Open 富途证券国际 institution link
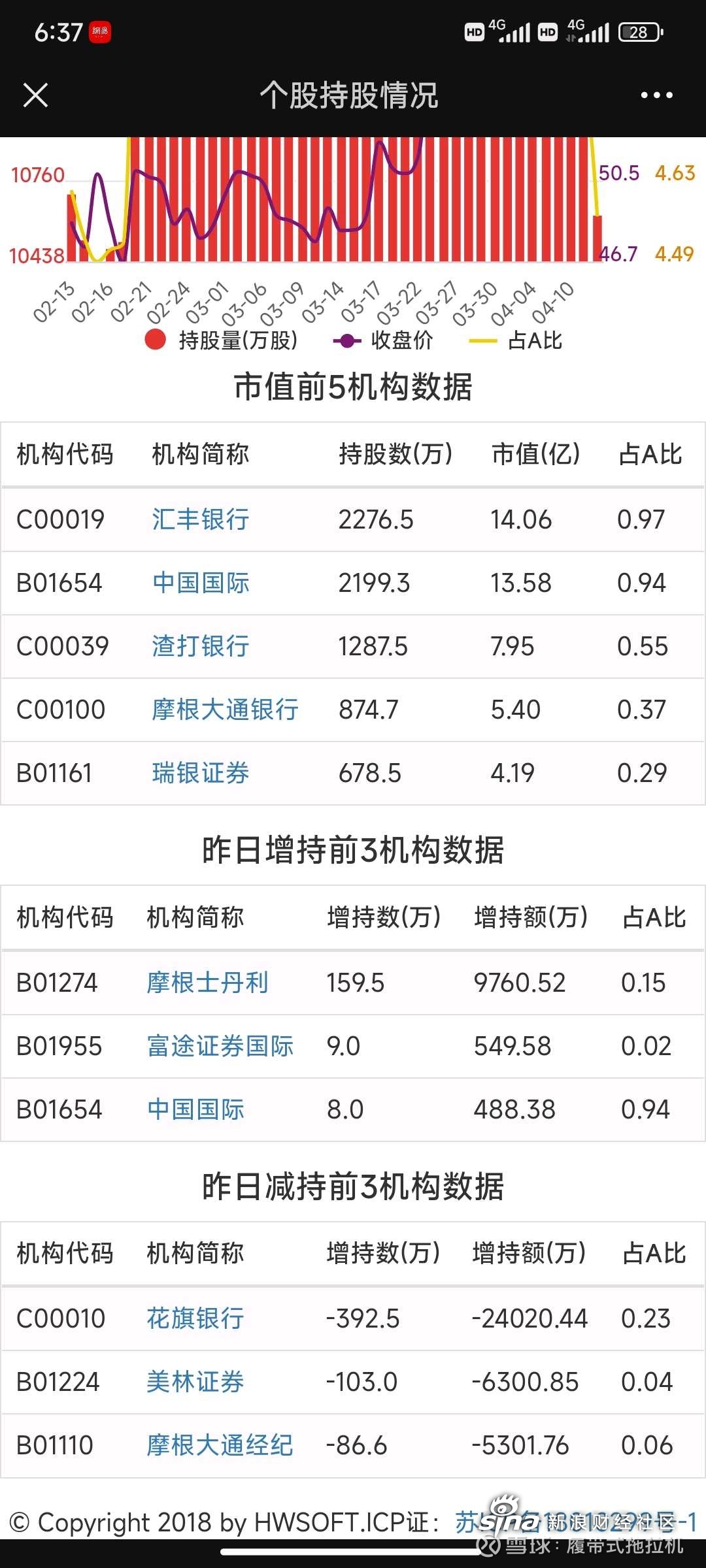The height and width of the screenshot is (1568, 706). pyautogui.click(x=220, y=1046)
